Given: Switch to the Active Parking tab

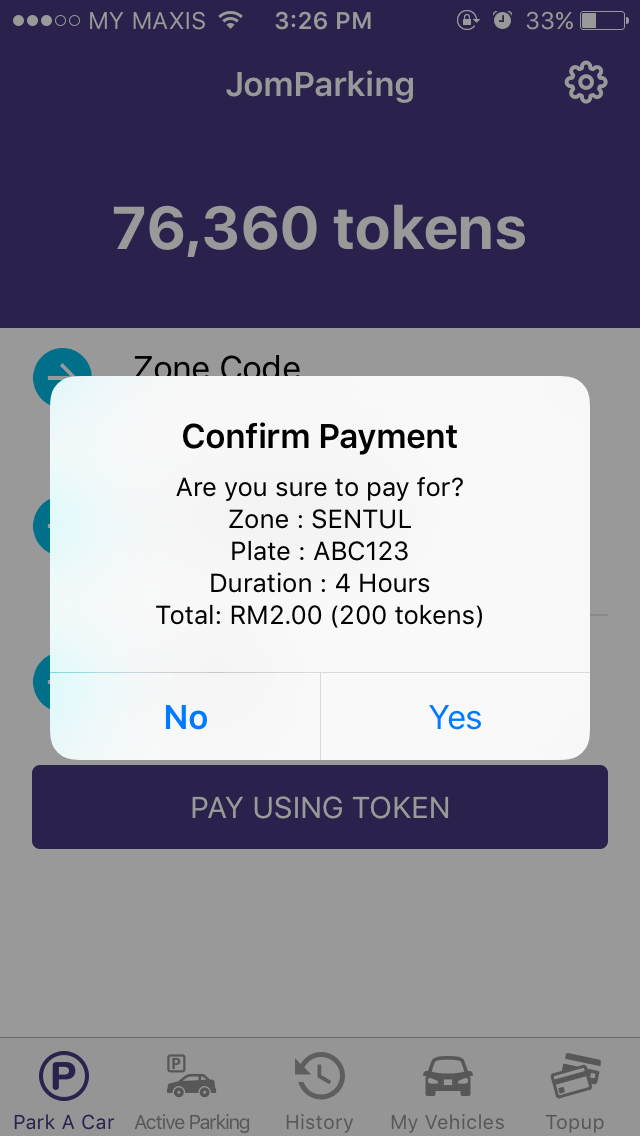Looking at the screenshot, I should (x=192, y=1093).
